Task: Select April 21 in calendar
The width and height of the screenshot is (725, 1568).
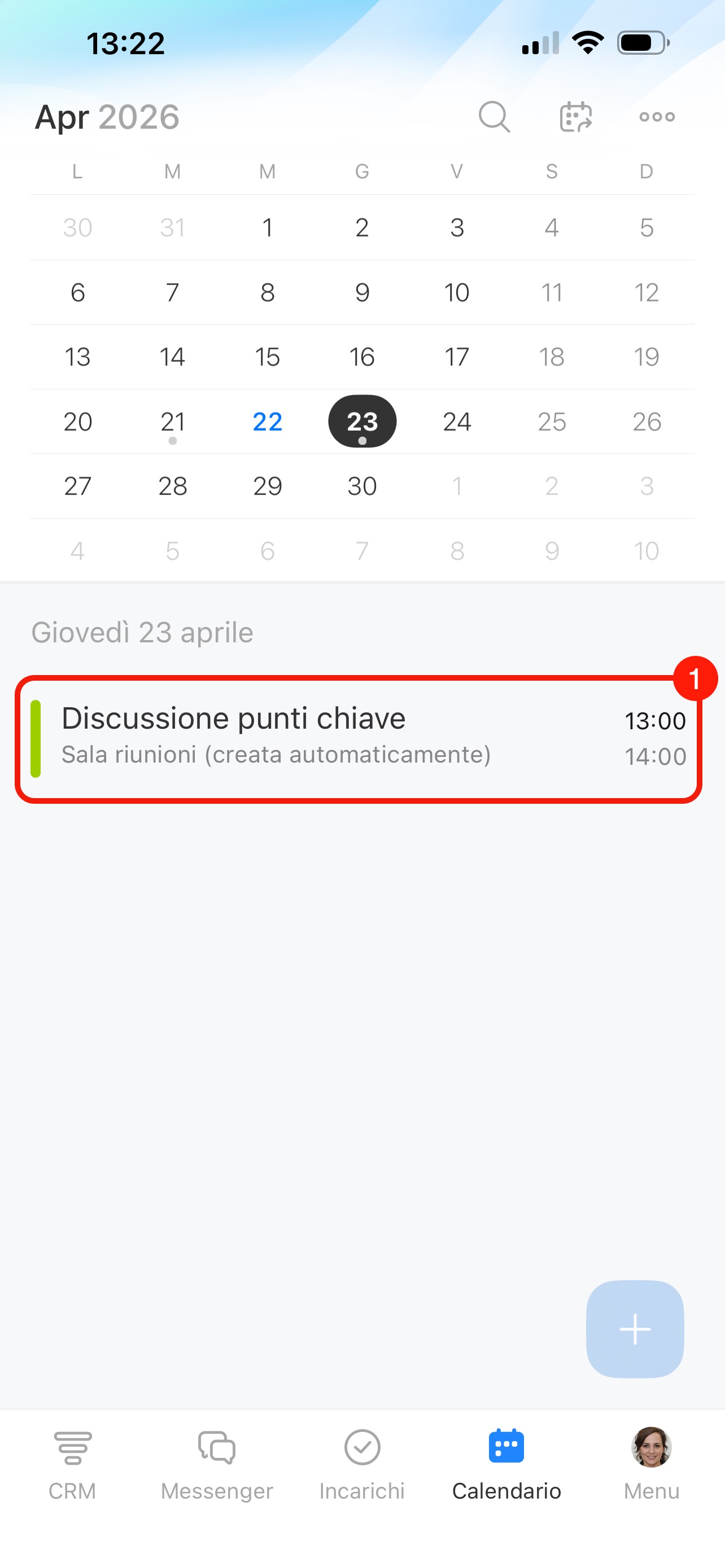Action: pyautogui.click(x=172, y=421)
